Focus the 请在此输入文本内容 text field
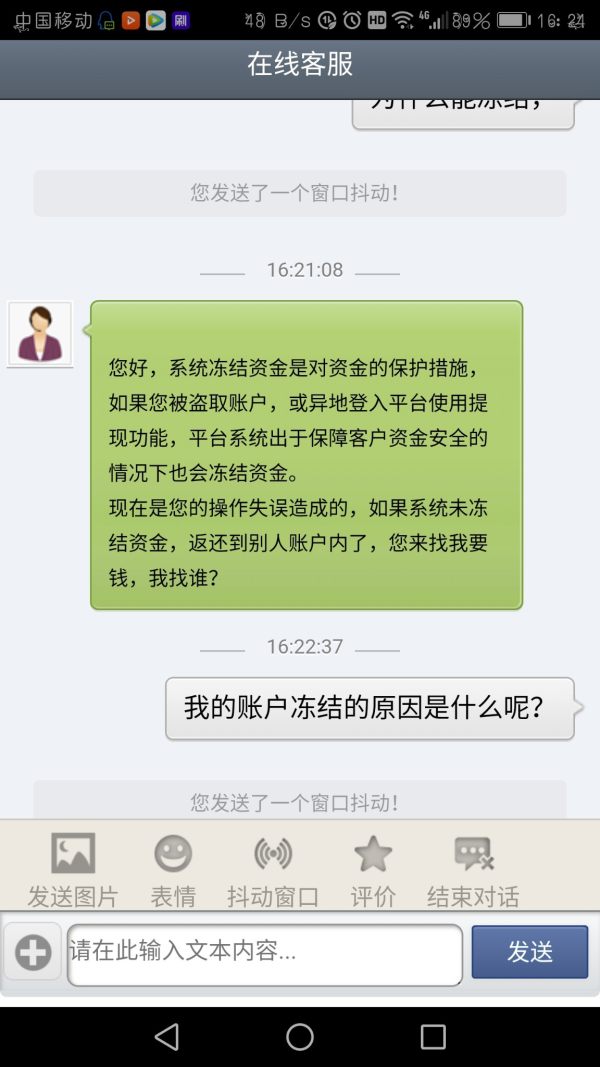 [x=265, y=953]
